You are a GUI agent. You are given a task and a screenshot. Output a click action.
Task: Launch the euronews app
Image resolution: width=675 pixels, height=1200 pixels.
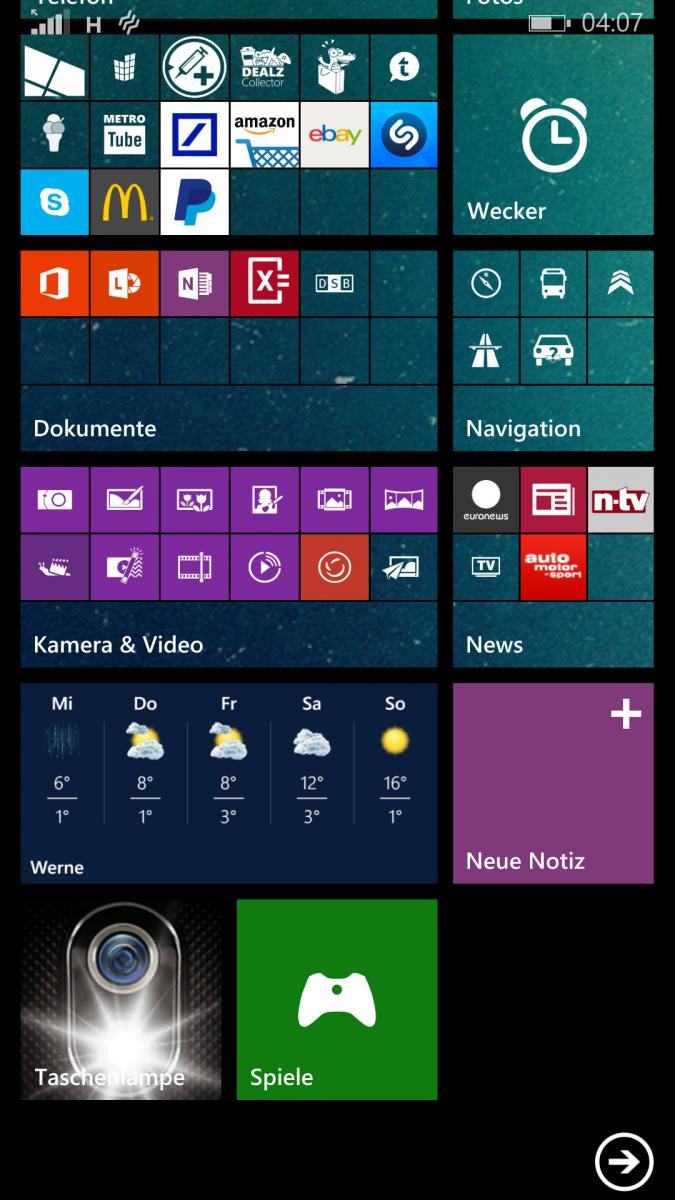[486, 499]
